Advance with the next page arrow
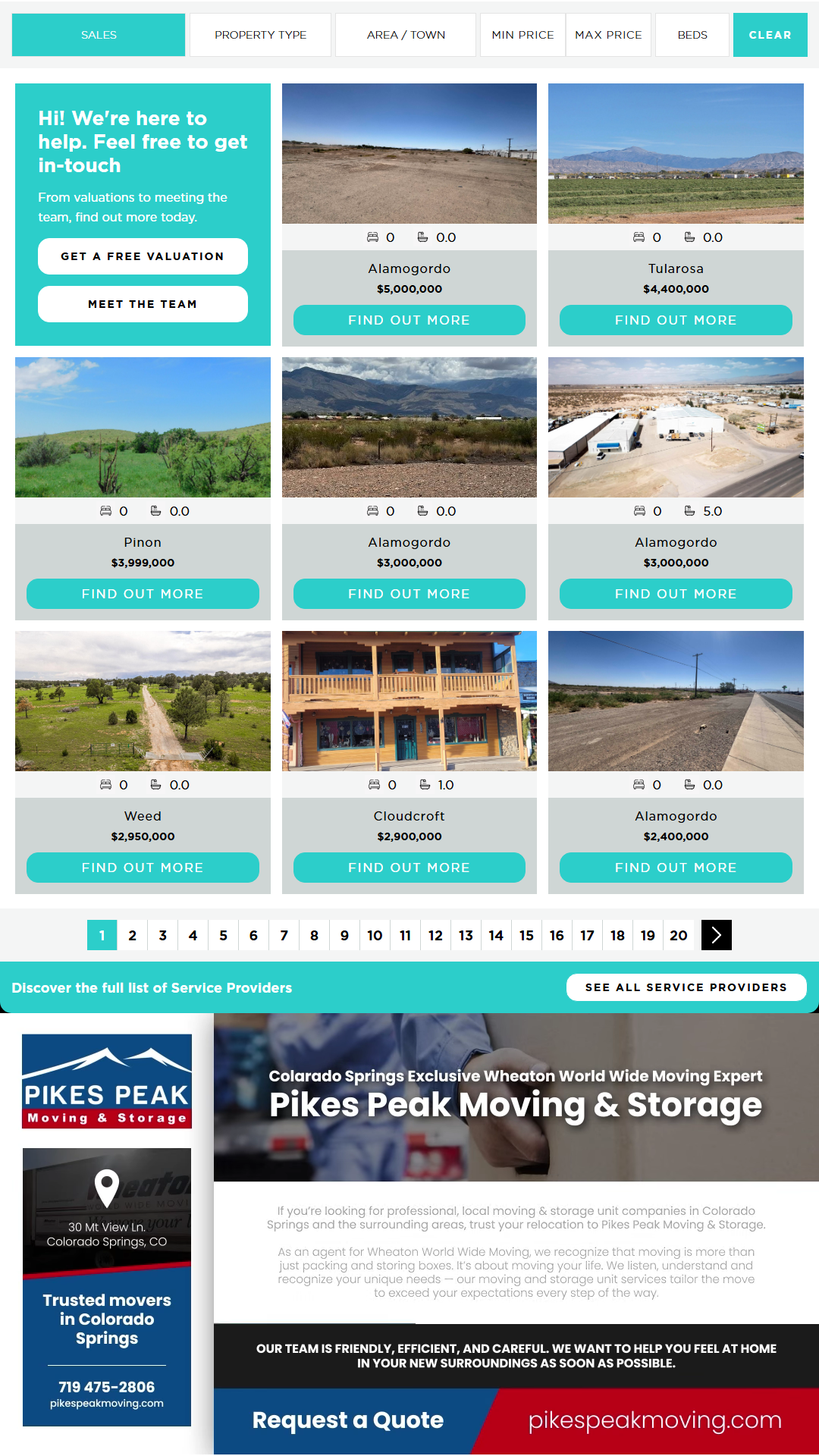 click(717, 935)
